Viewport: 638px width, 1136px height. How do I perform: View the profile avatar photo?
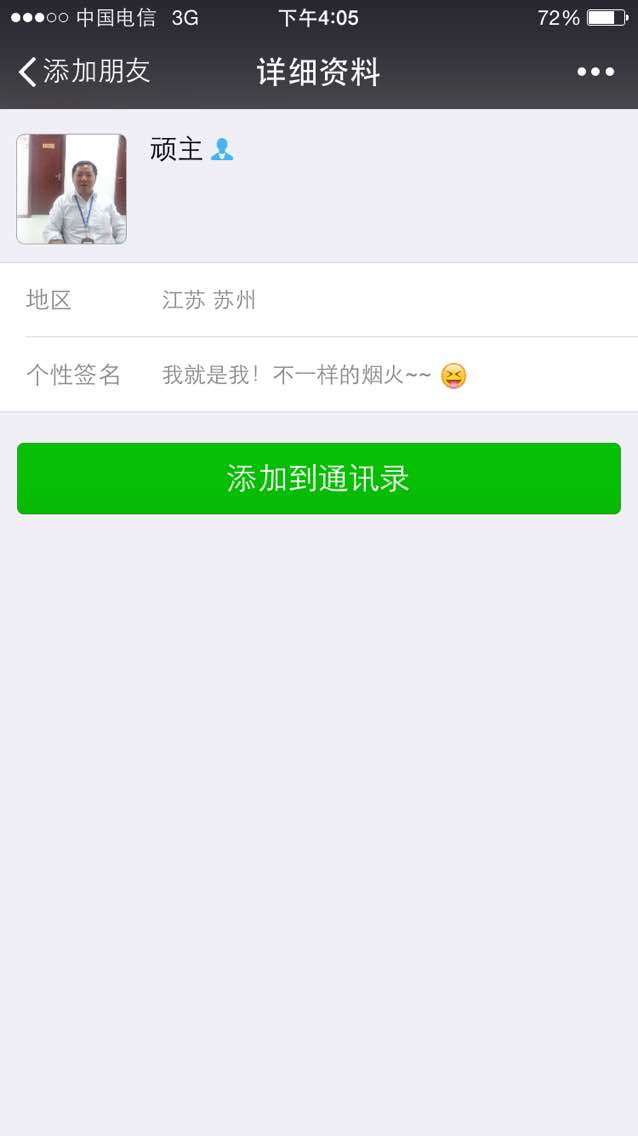(x=72, y=189)
